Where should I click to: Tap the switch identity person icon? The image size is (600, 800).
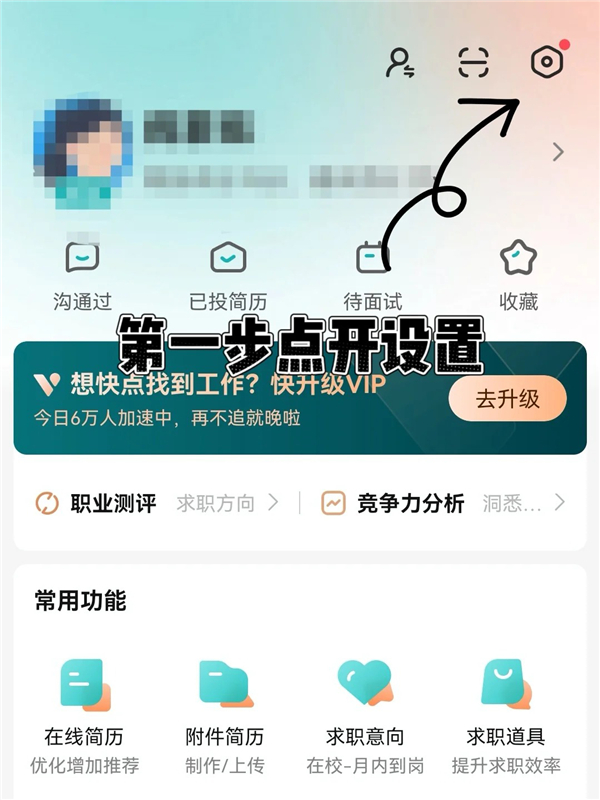click(x=400, y=62)
